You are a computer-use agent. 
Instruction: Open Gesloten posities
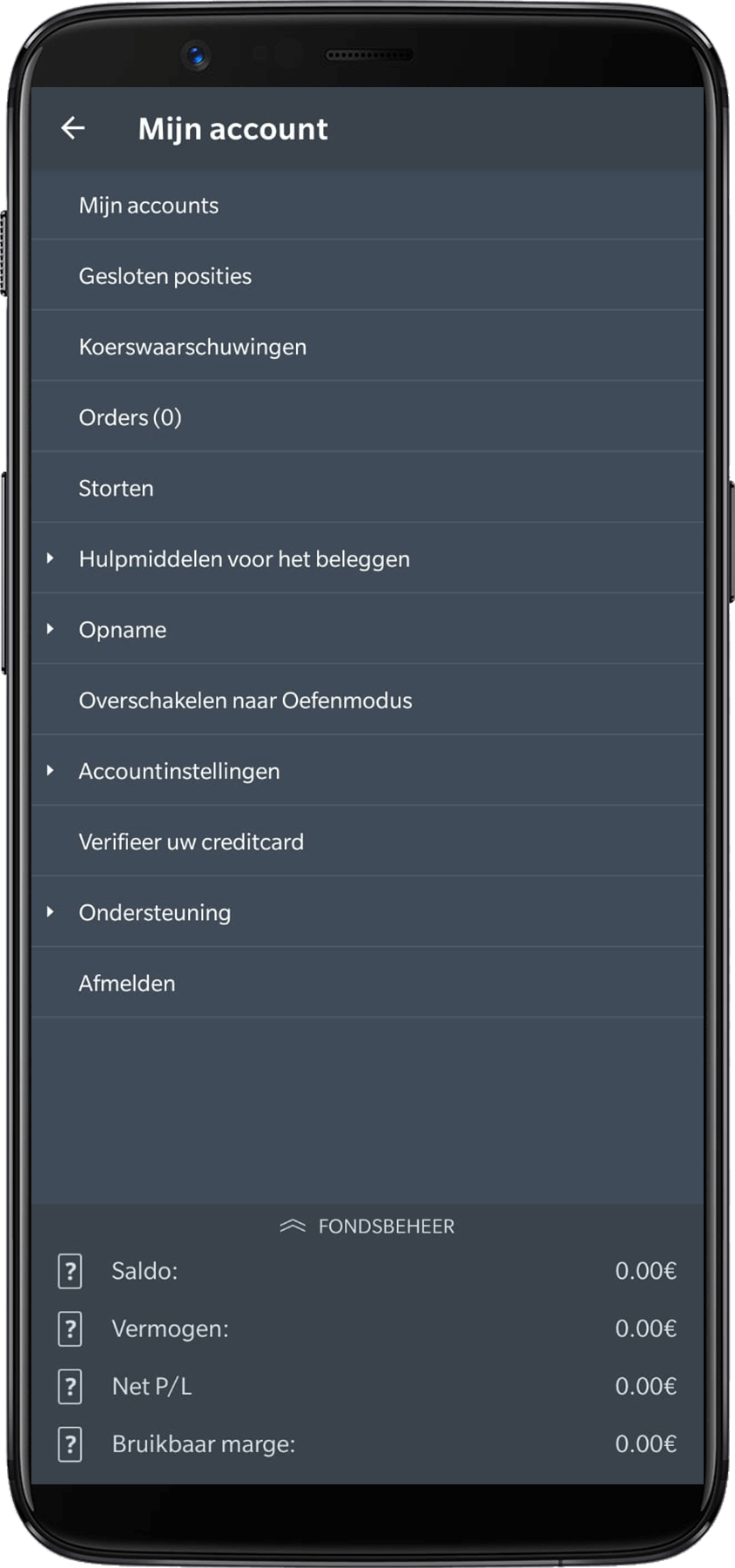(165, 276)
